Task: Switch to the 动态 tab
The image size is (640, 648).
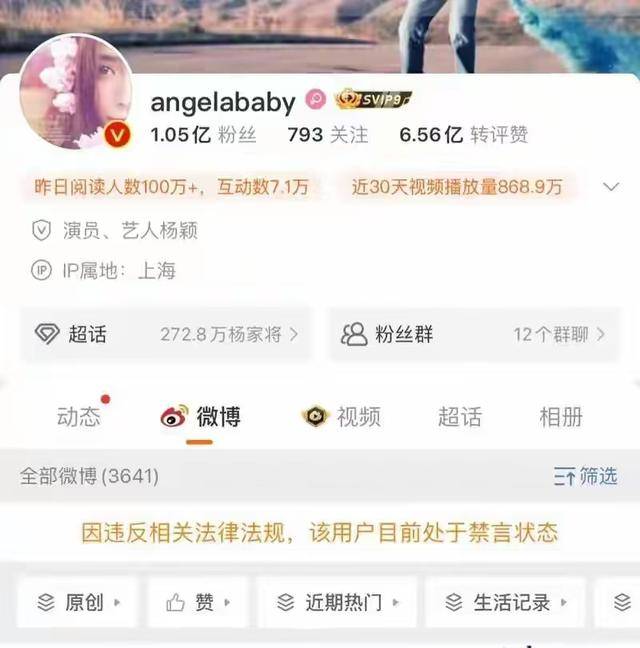Action: [79, 416]
